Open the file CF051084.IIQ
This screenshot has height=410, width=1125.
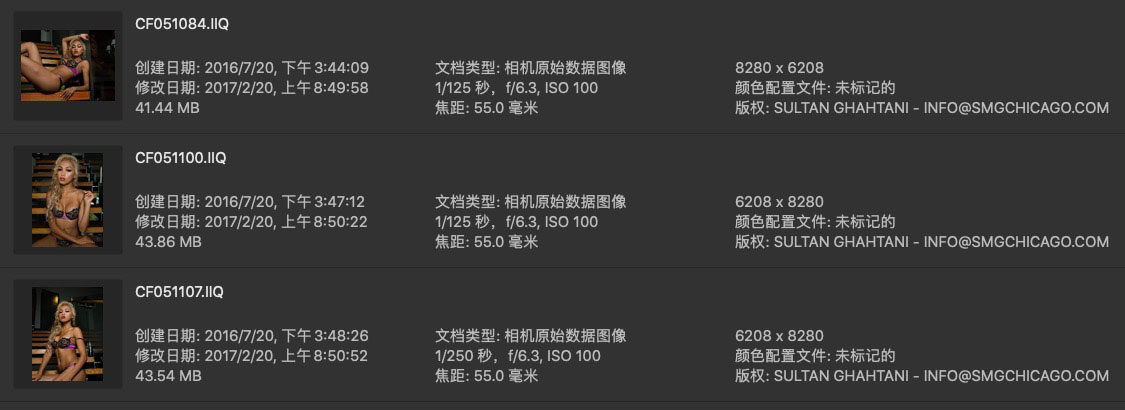pos(67,65)
